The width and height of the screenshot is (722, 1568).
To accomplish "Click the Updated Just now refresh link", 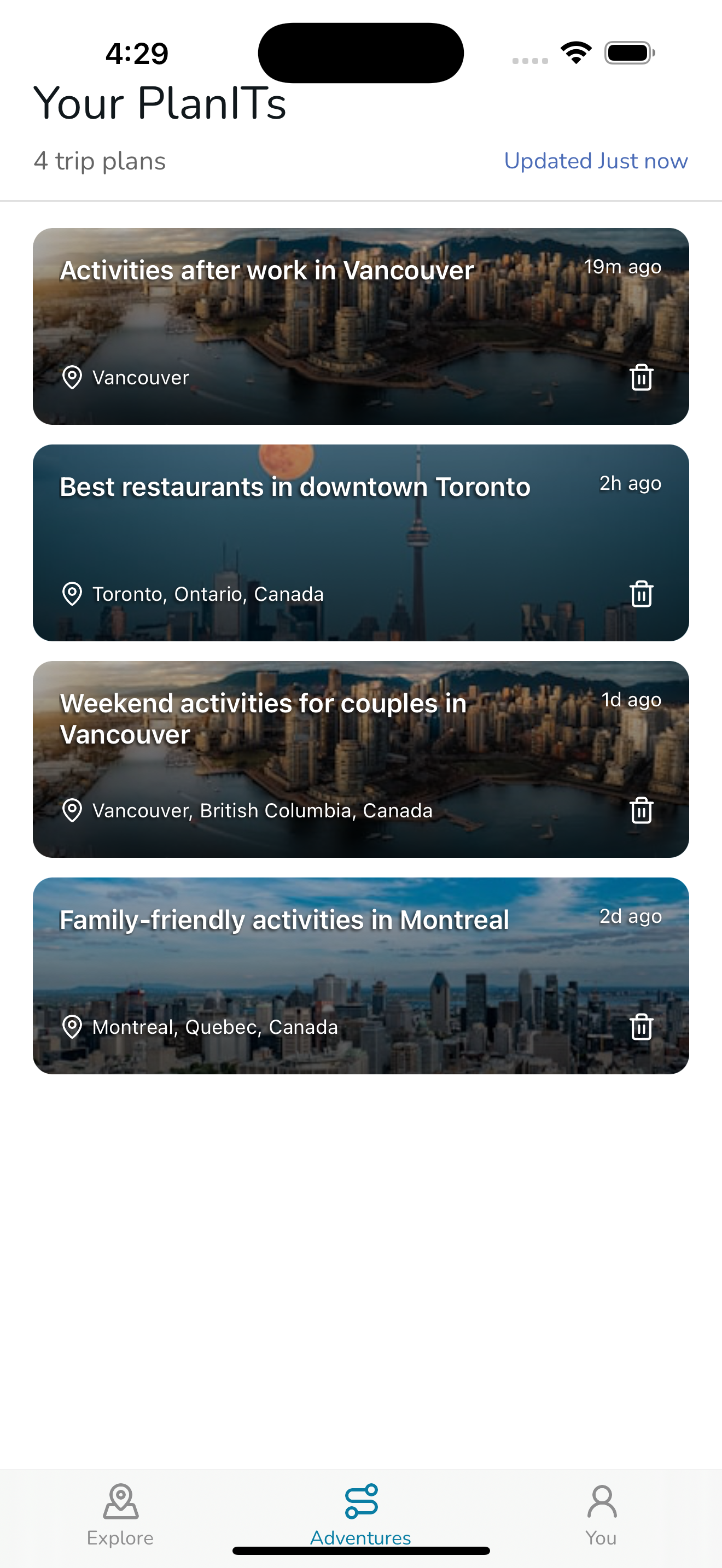I will [x=595, y=161].
